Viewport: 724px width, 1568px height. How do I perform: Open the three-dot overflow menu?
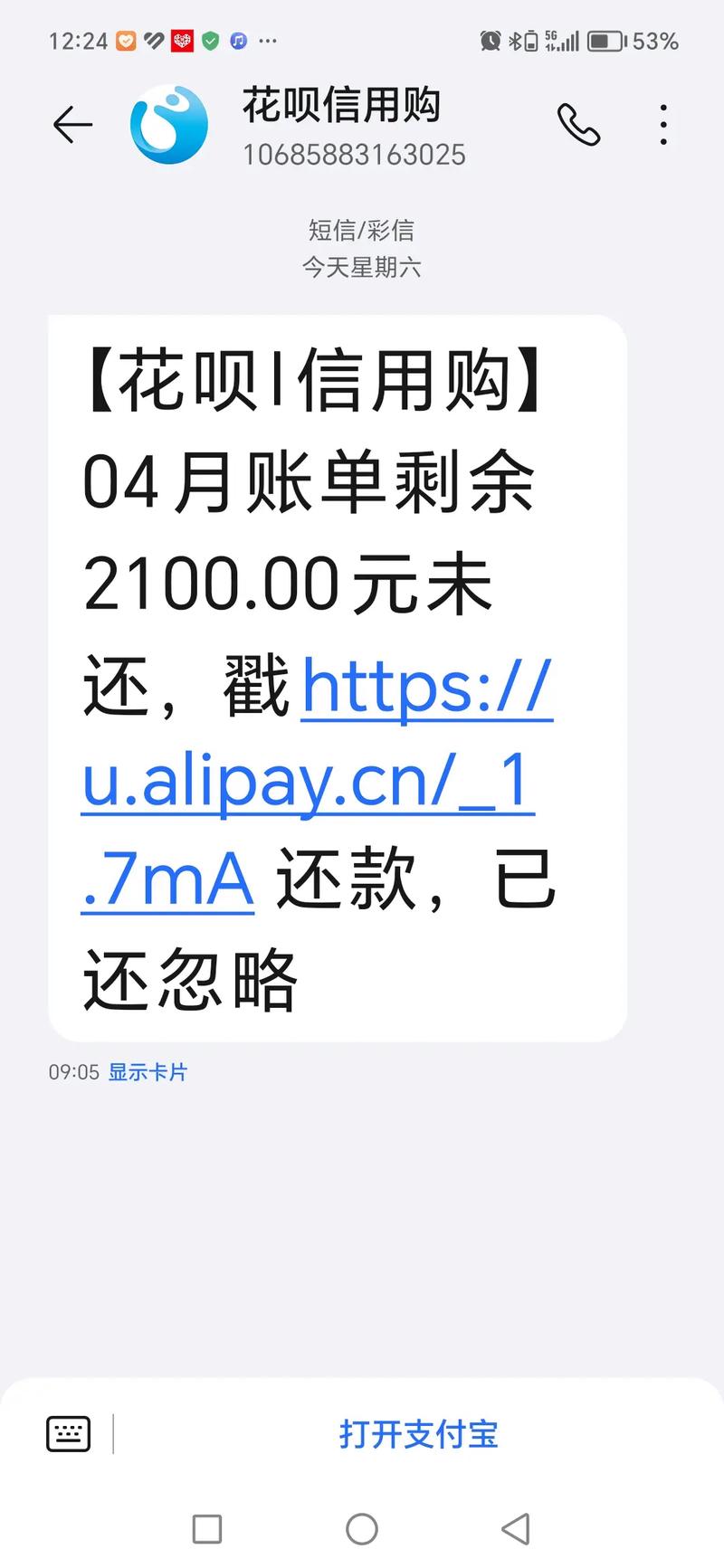click(663, 126)
